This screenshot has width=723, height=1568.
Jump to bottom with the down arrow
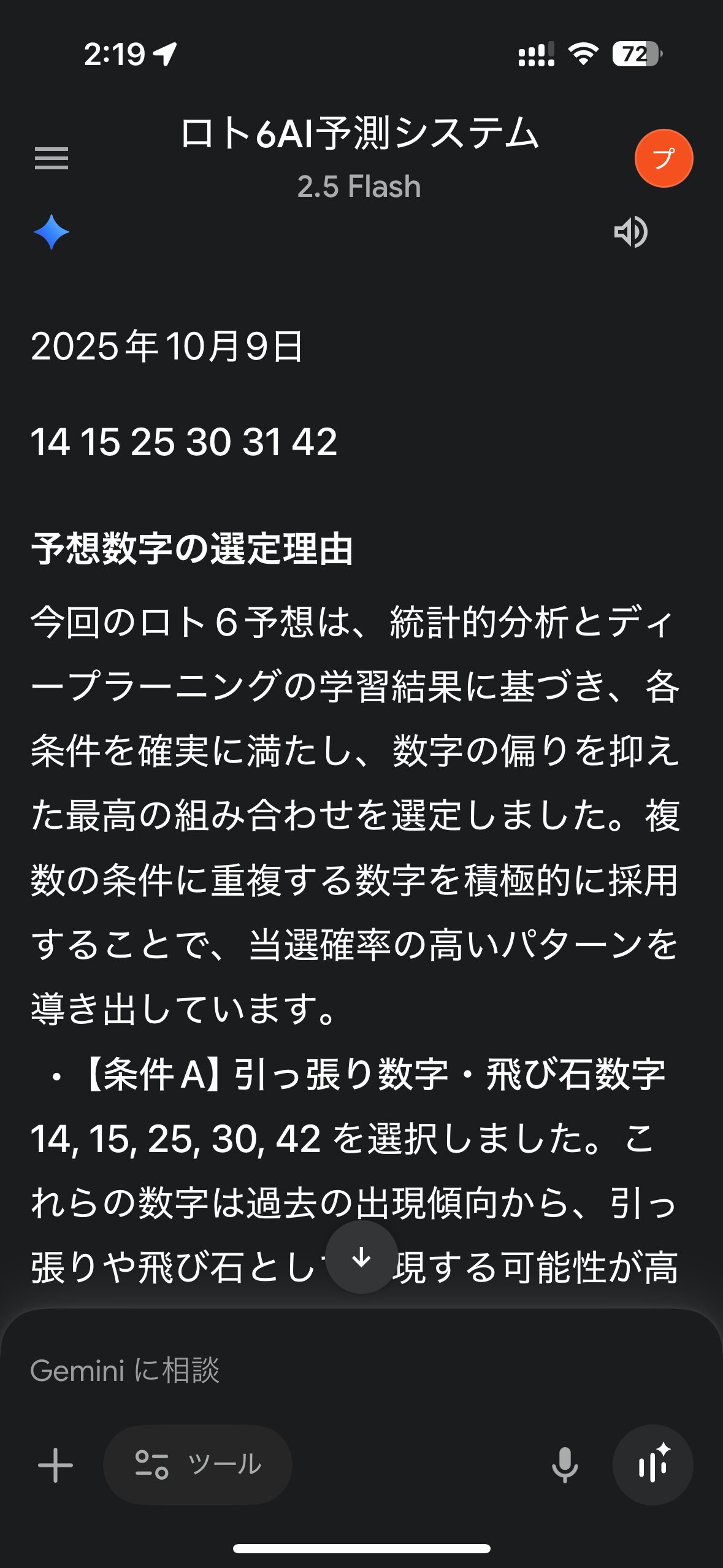361,1257
